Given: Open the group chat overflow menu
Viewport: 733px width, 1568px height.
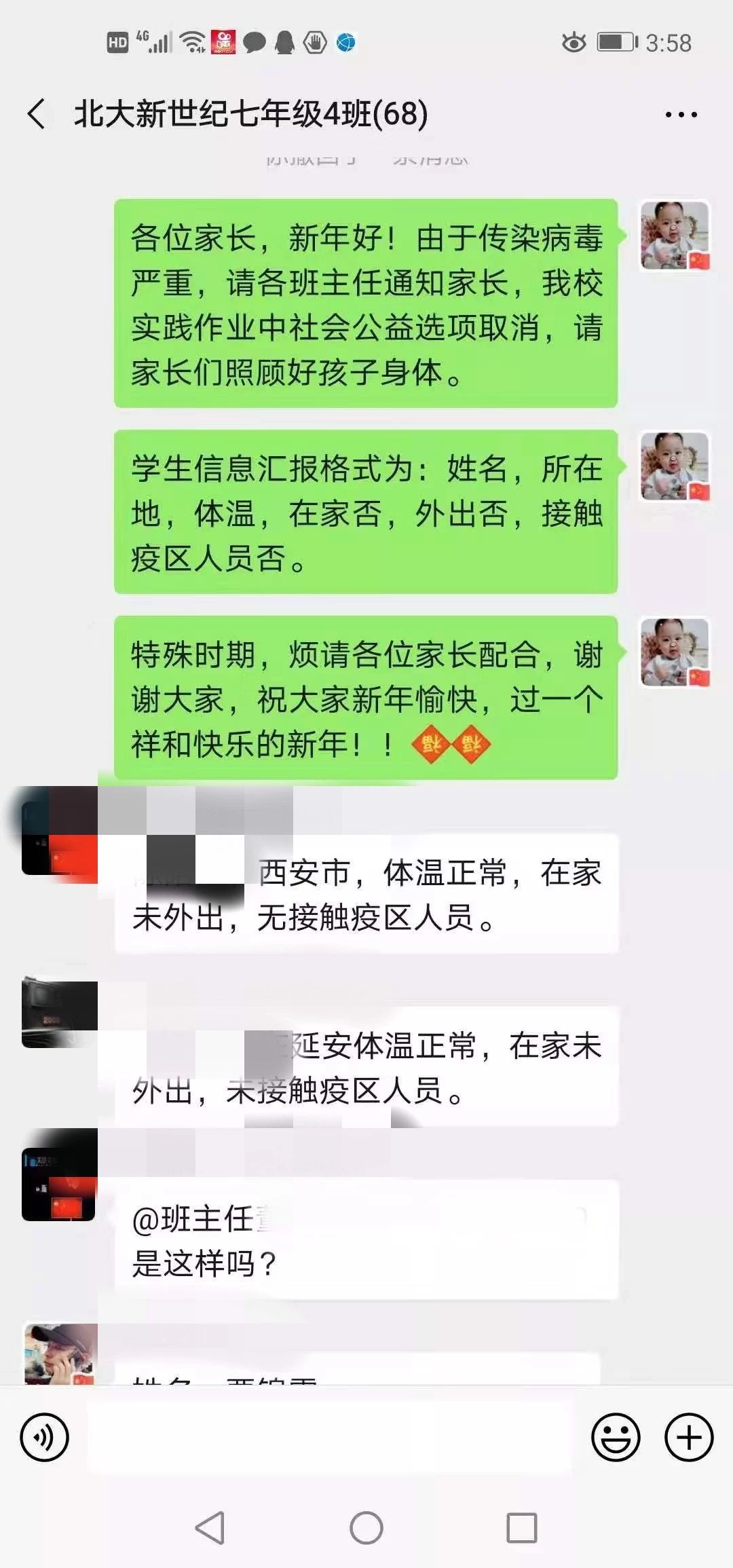Looking at the screenshot, I should (681, 115).
